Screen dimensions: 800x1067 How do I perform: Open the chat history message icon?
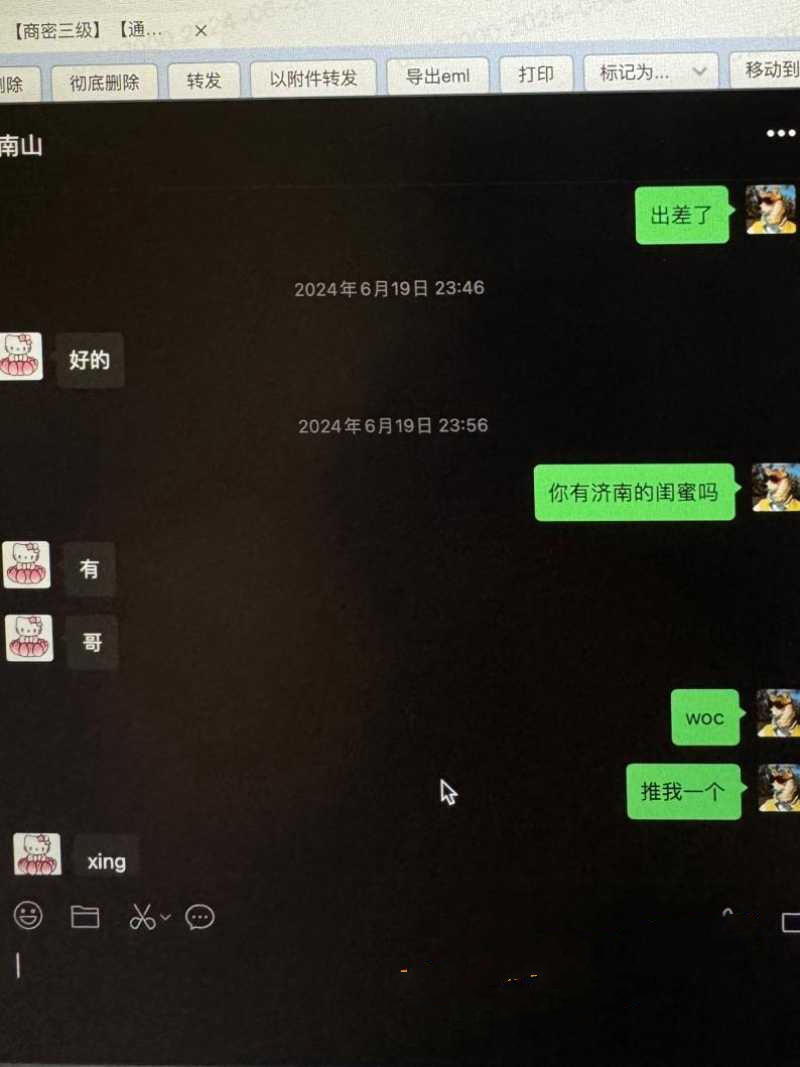(x=200, y=917)
